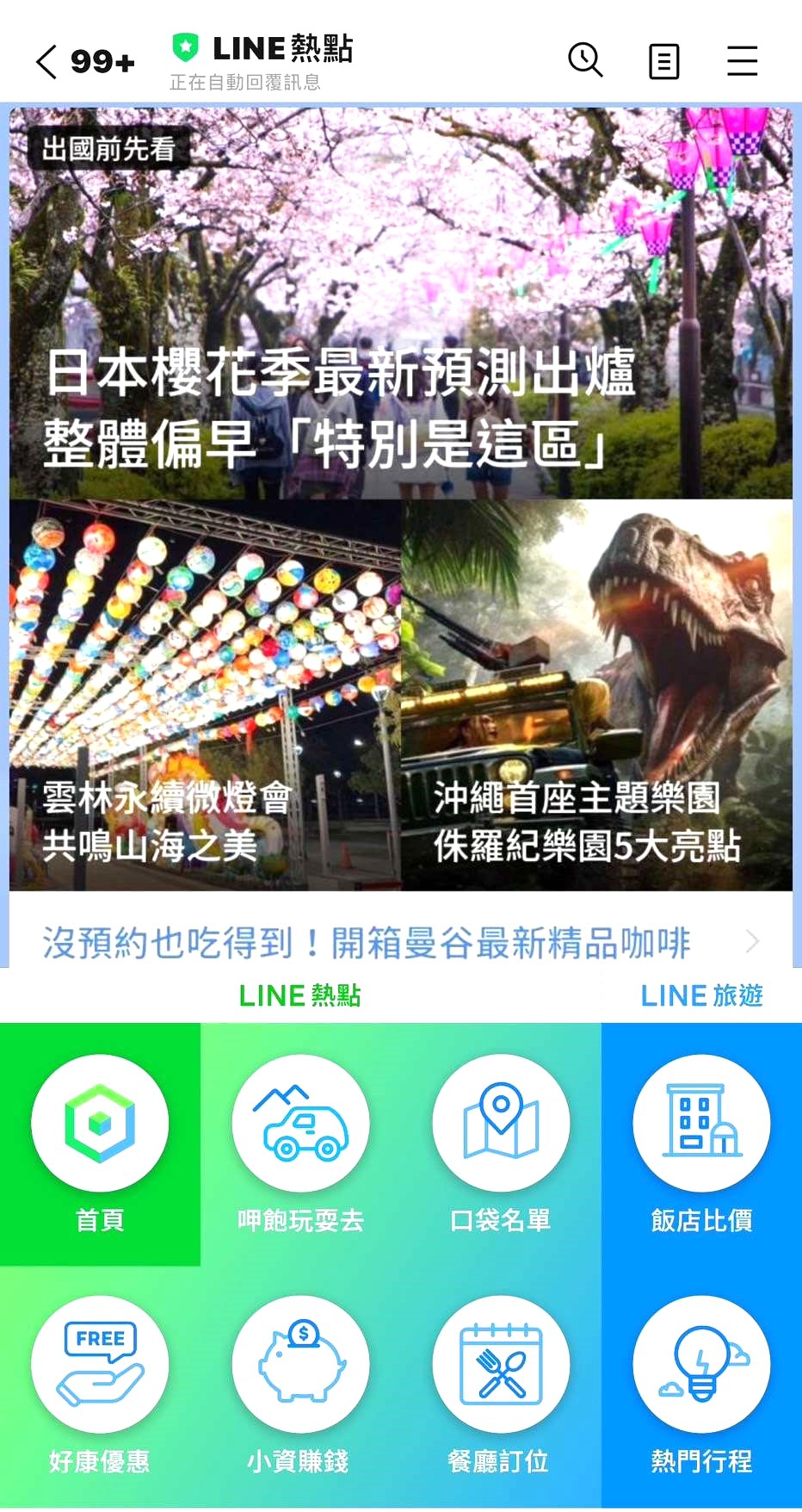Switch to the LINE 旅遊 tab
The height and width of the screenshot is (1512, 802).
point(701,995)
